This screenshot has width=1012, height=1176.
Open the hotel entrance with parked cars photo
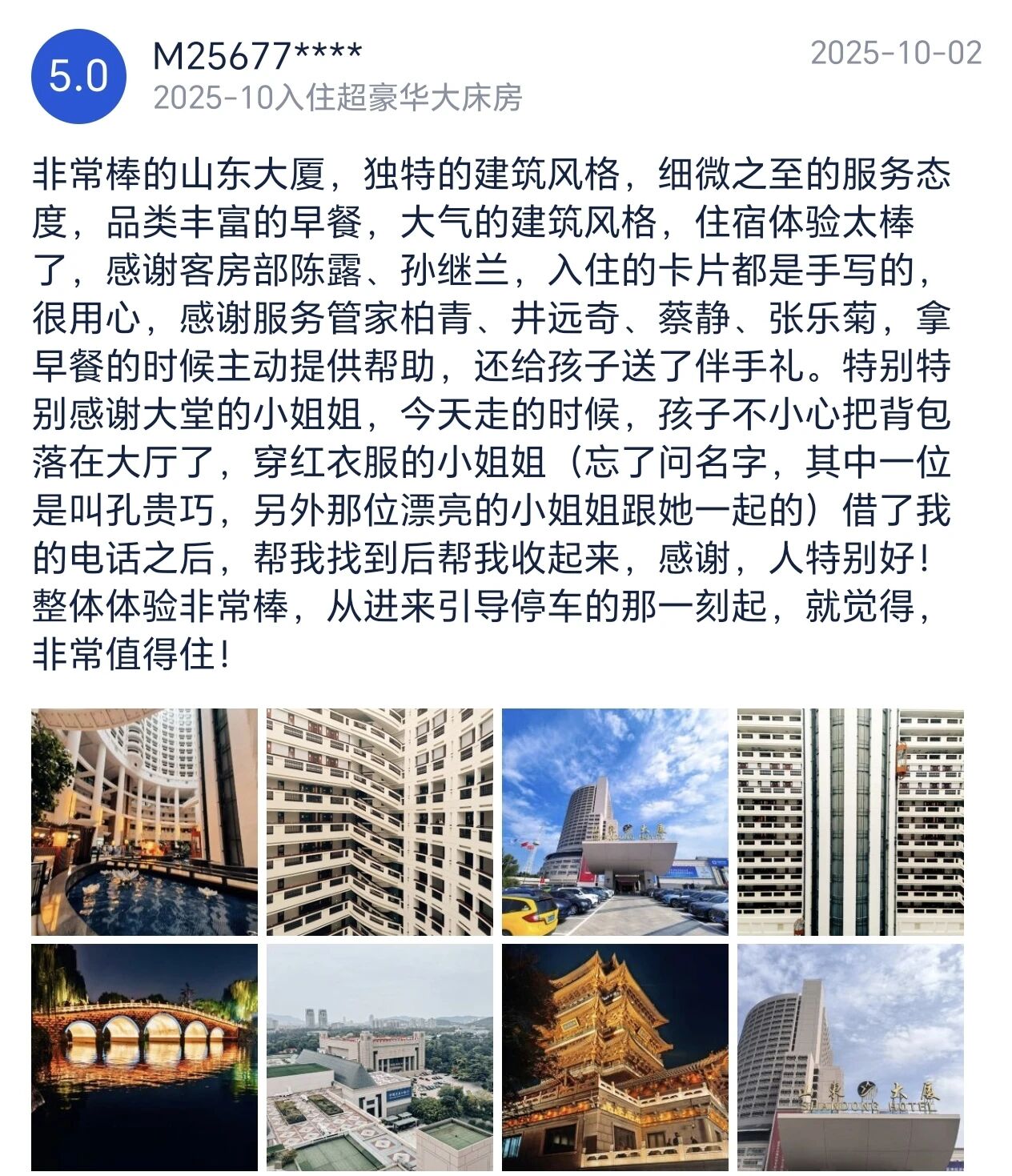click(x=613, y=825)
